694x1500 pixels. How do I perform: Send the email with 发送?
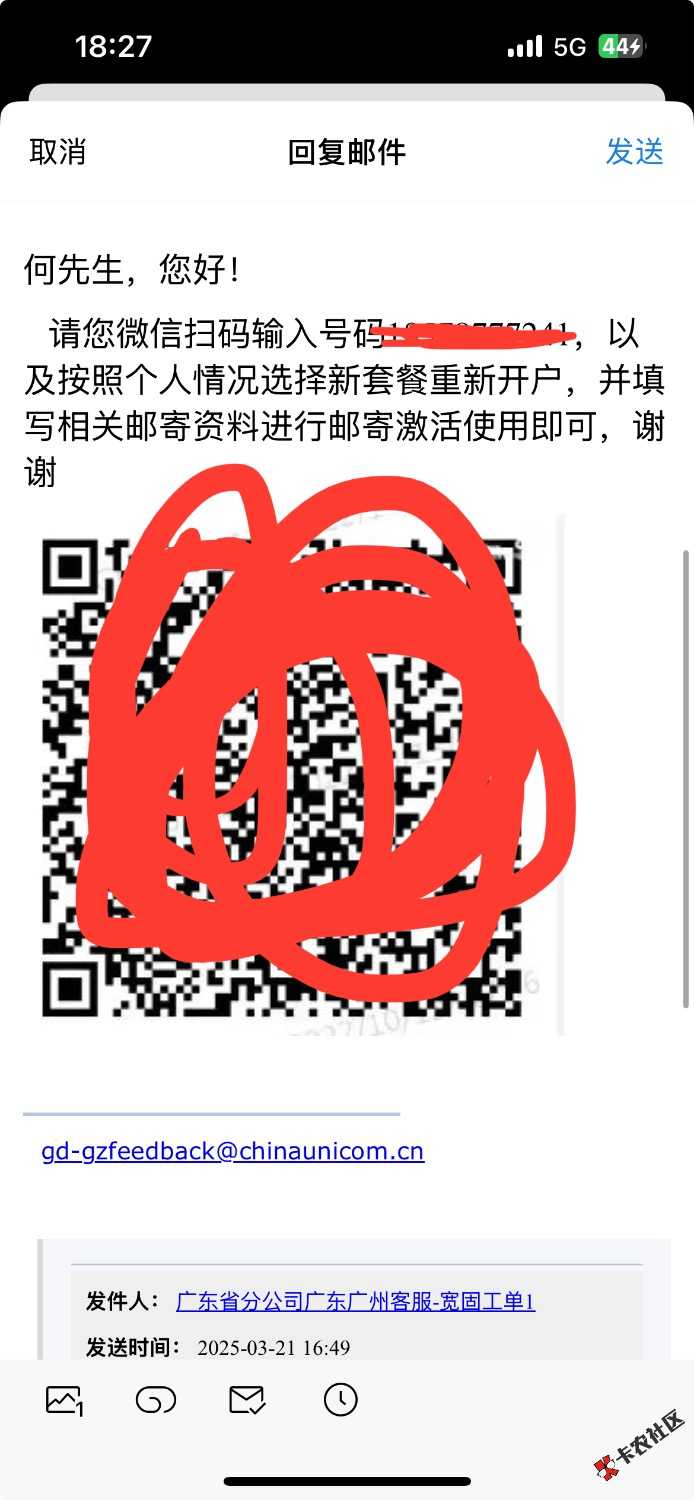[x=634, y=152]
